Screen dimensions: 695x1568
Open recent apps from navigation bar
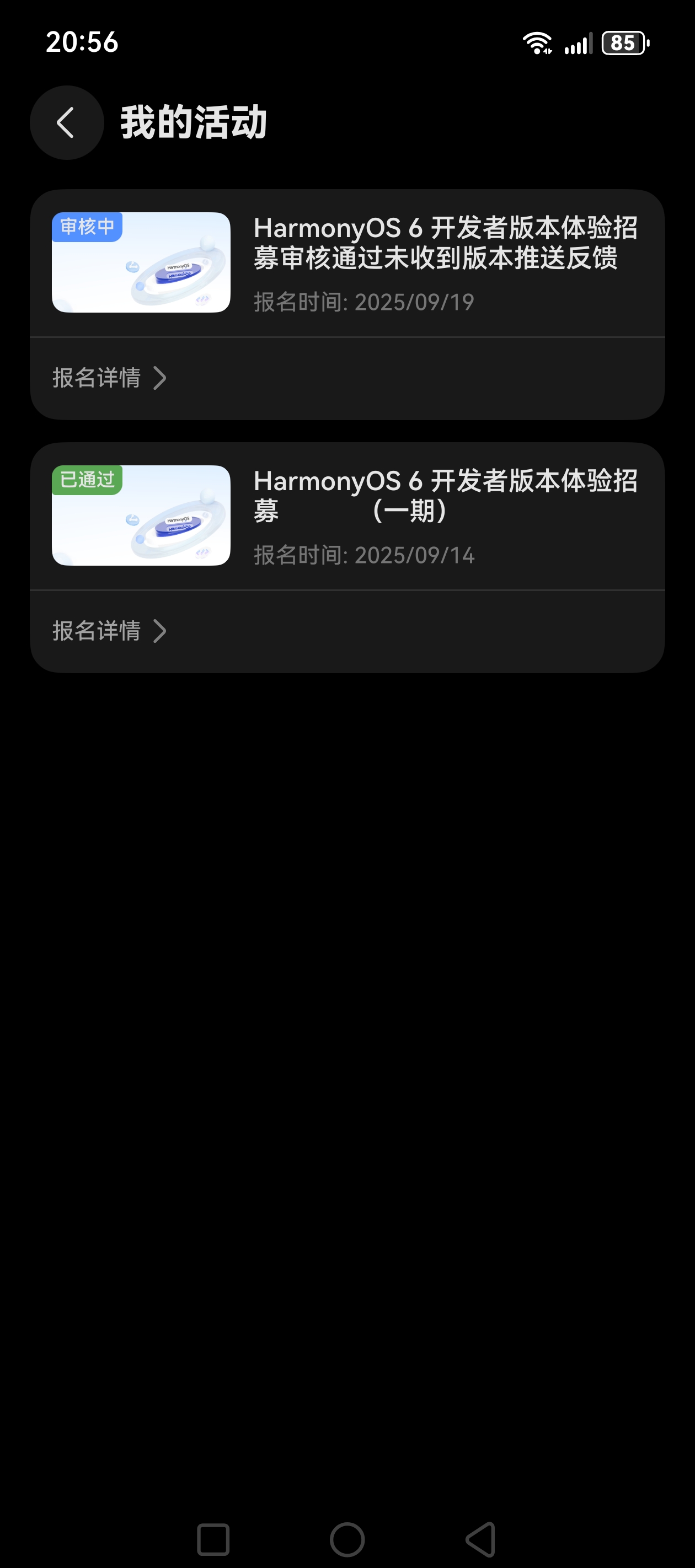pos(213,1539)
